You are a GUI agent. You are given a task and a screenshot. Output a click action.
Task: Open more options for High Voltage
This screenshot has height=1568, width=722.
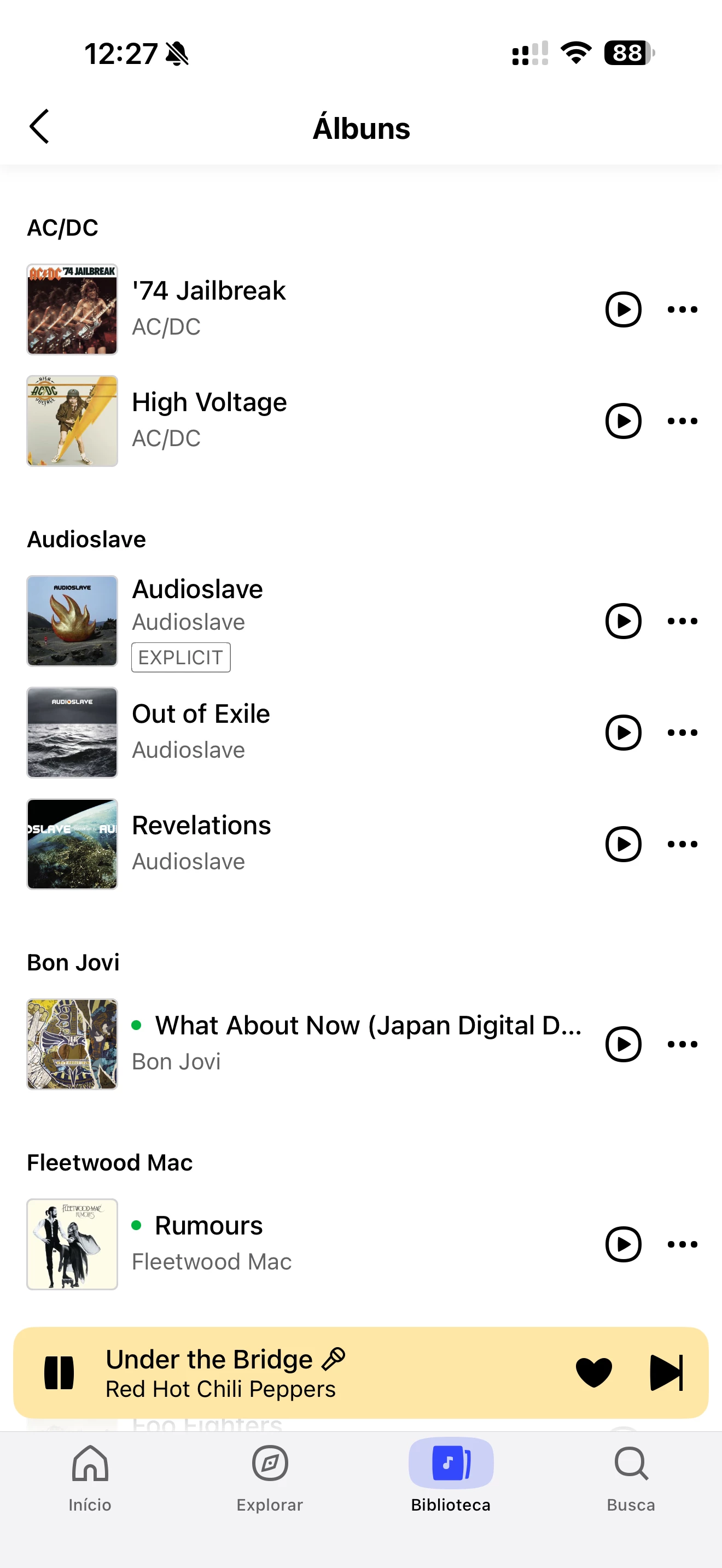coord(682,420)
